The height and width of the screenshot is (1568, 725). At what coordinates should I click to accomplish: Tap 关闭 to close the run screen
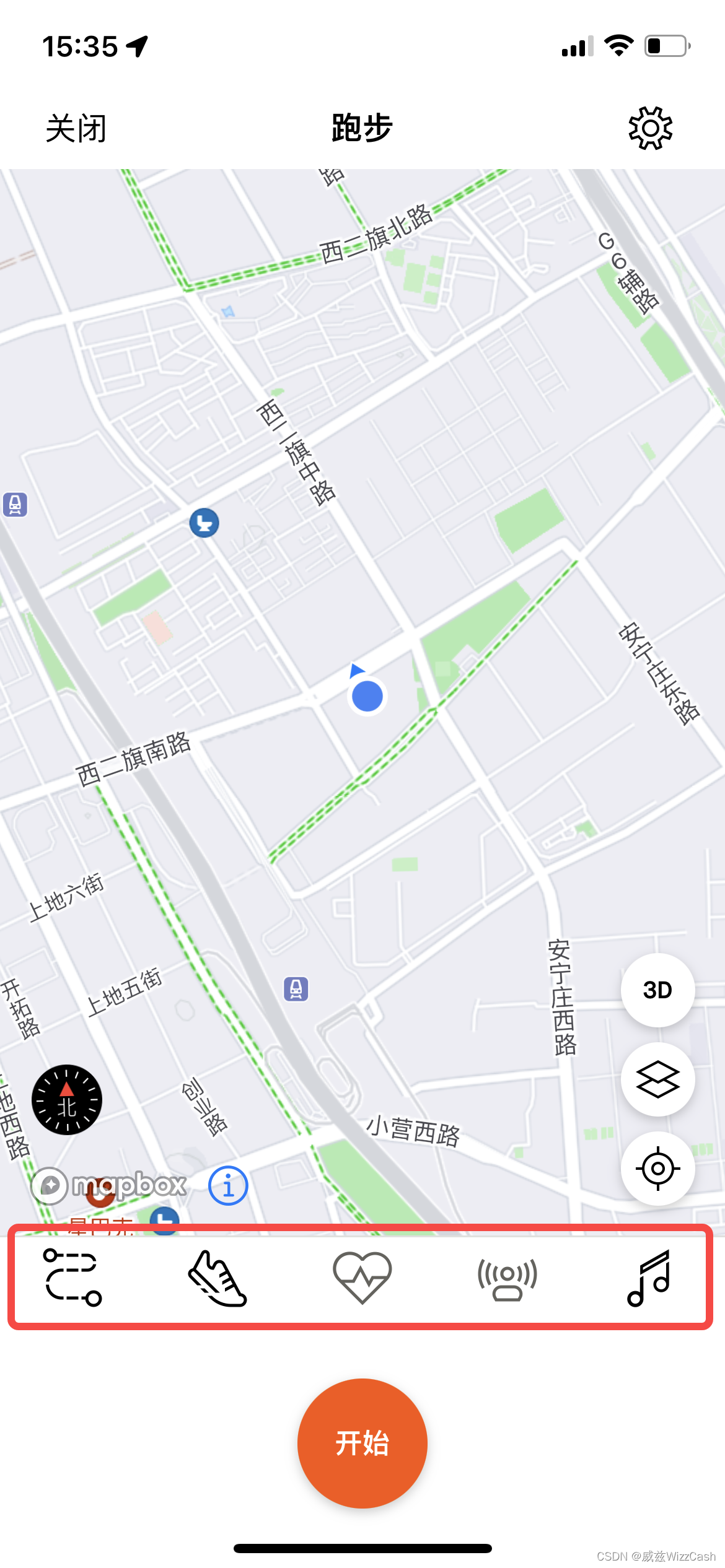pos(76,129)
